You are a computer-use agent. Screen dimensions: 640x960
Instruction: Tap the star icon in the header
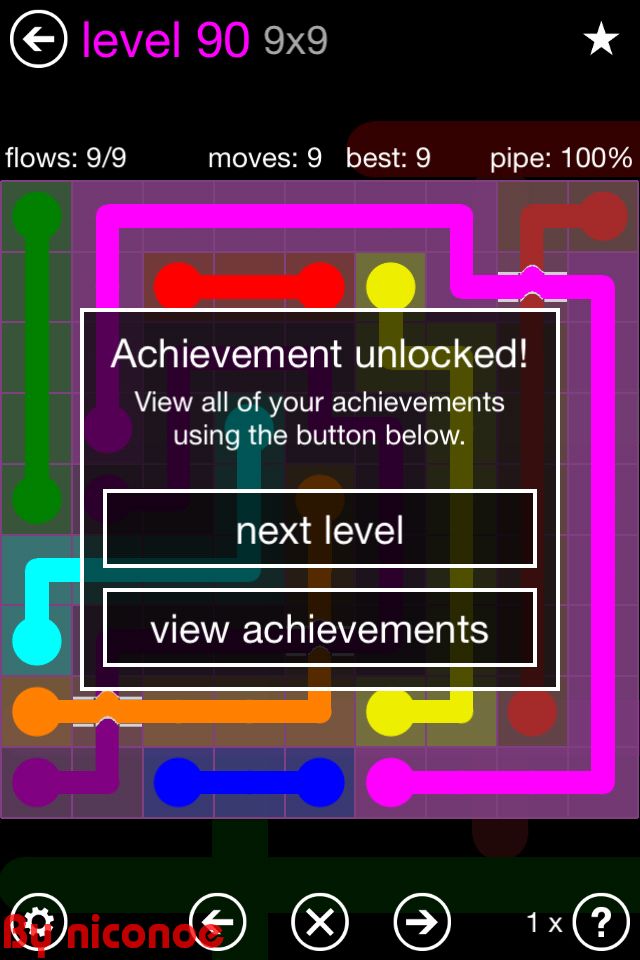point(601,40)
